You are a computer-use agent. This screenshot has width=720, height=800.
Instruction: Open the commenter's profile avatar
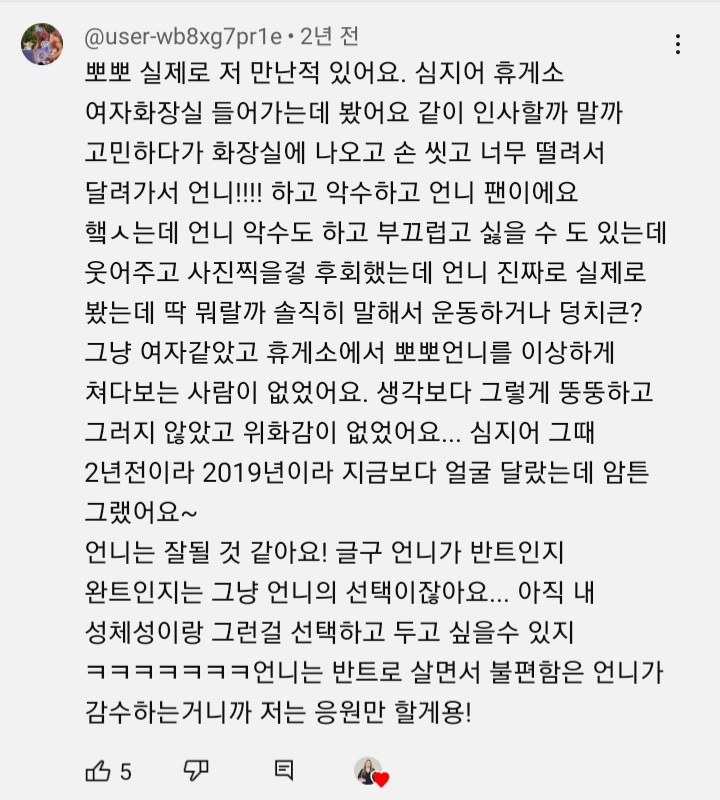click(x=44, y=45)
